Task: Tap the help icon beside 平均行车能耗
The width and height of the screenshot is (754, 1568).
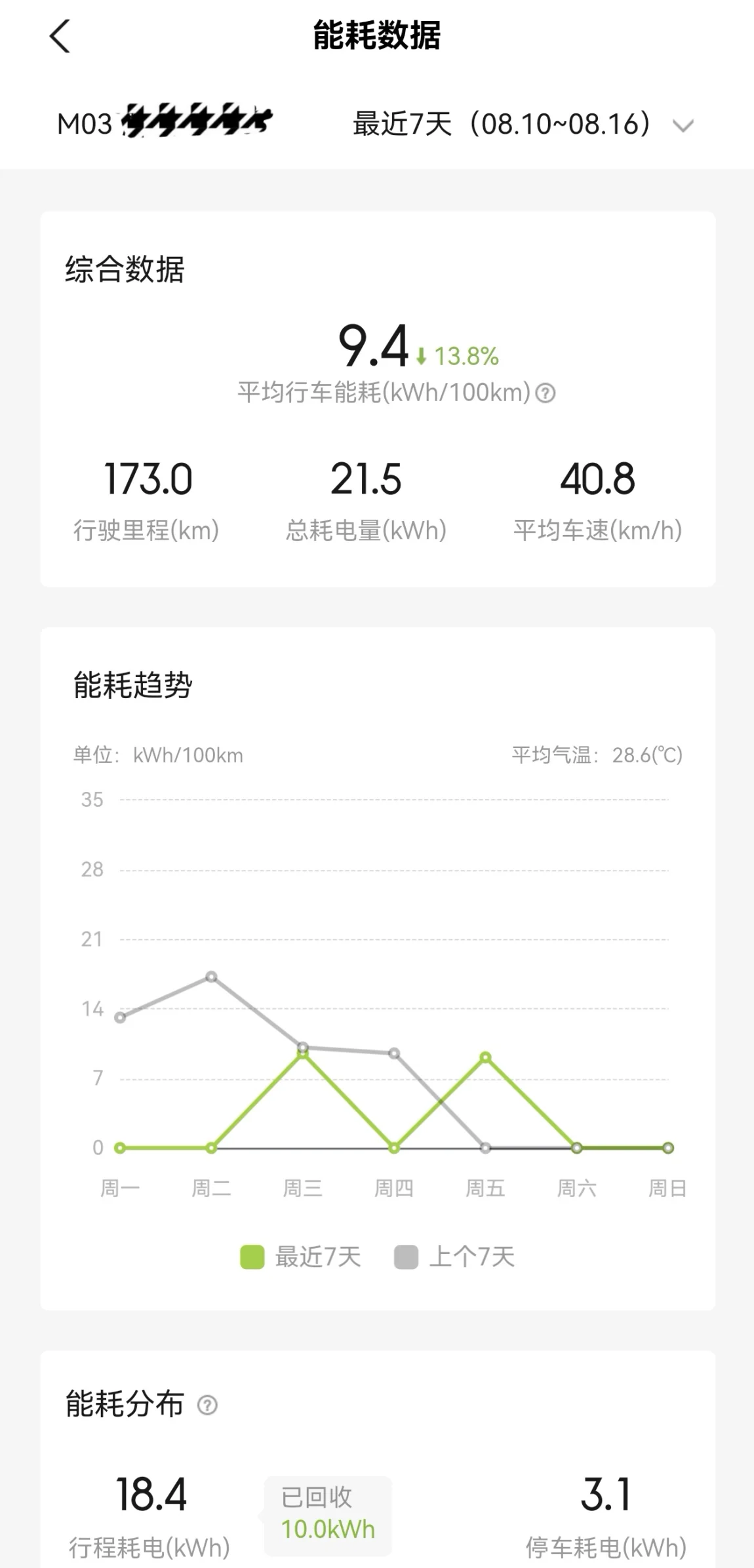Action: pyautogui.click(x=546, y=393)
